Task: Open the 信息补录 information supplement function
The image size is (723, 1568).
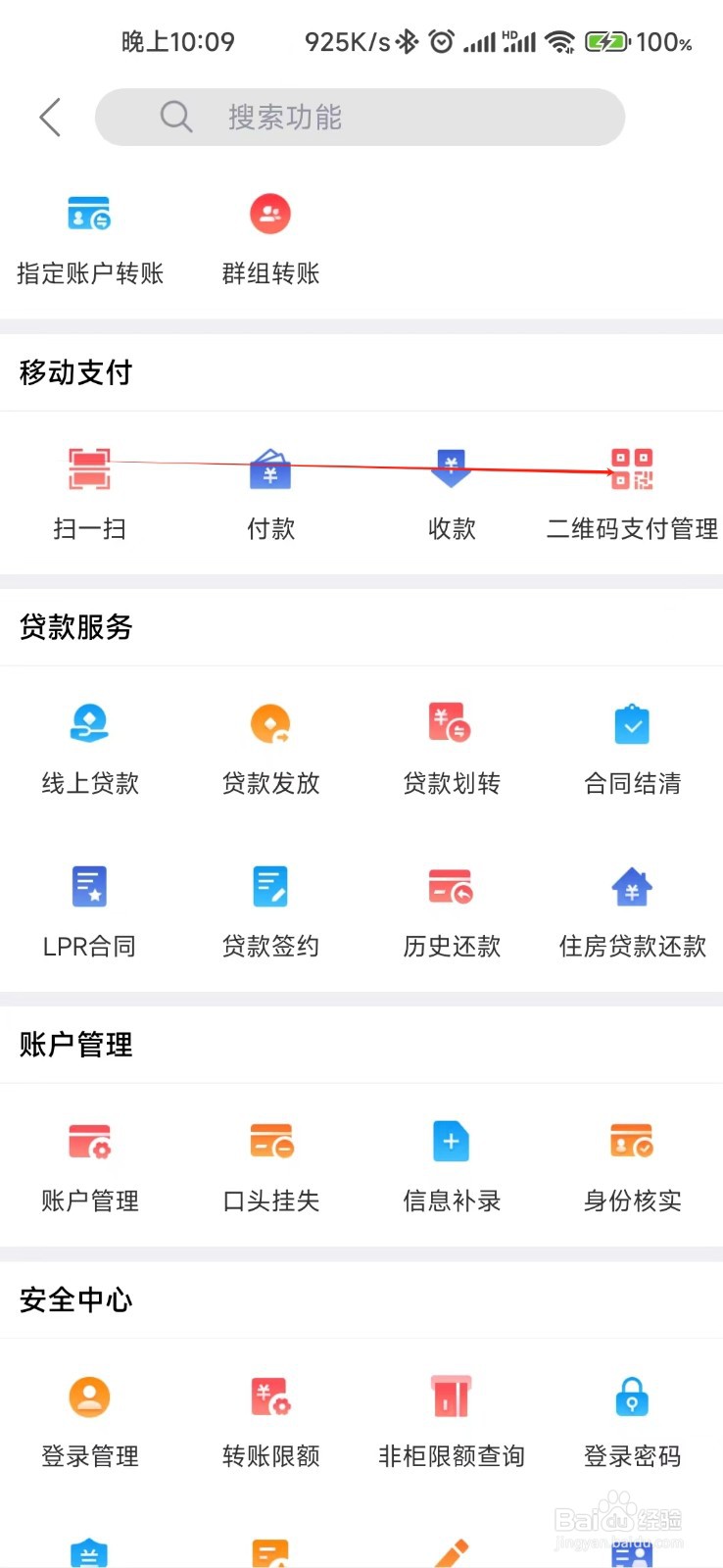Action: [x=451, y=1163]
